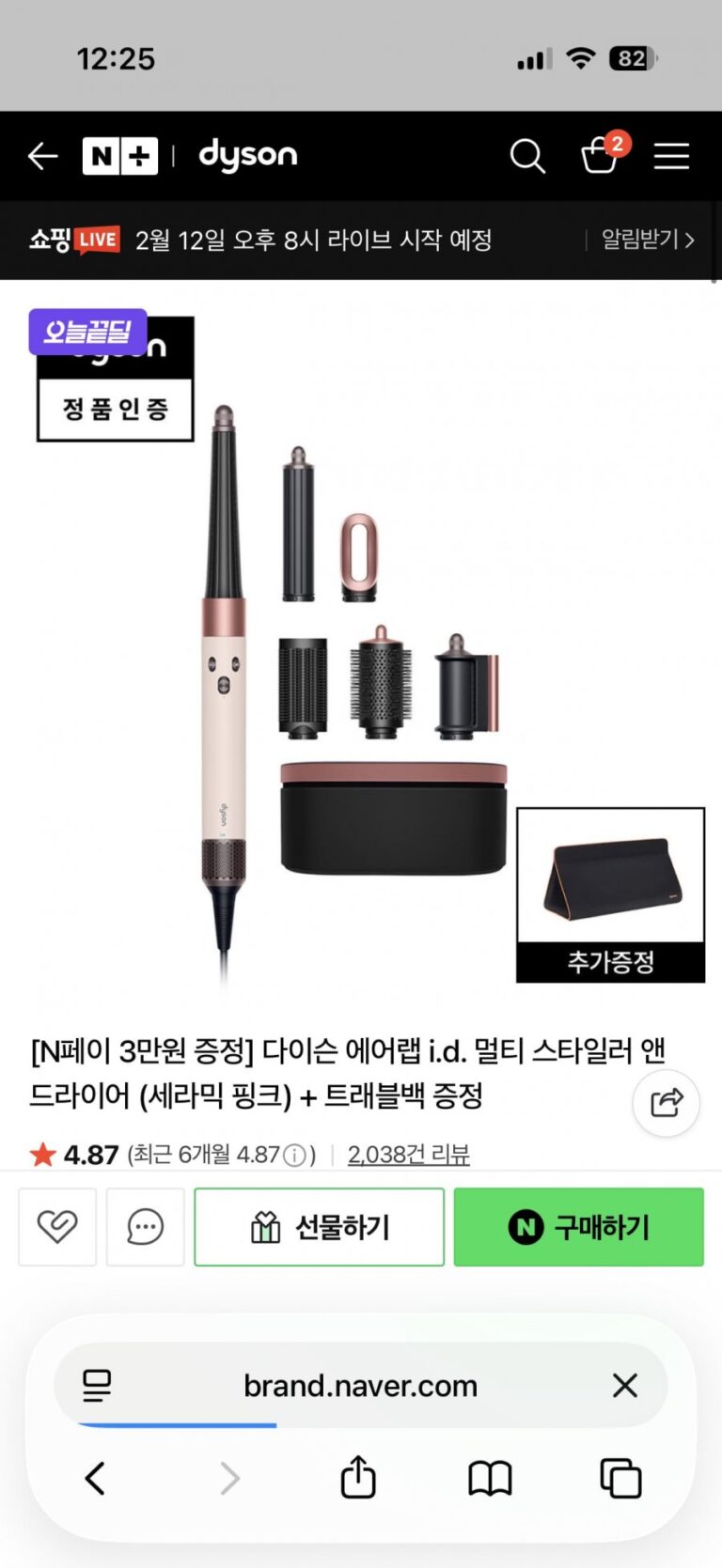Open the Naver Plus N+ logo

click(x=119, y=156)
